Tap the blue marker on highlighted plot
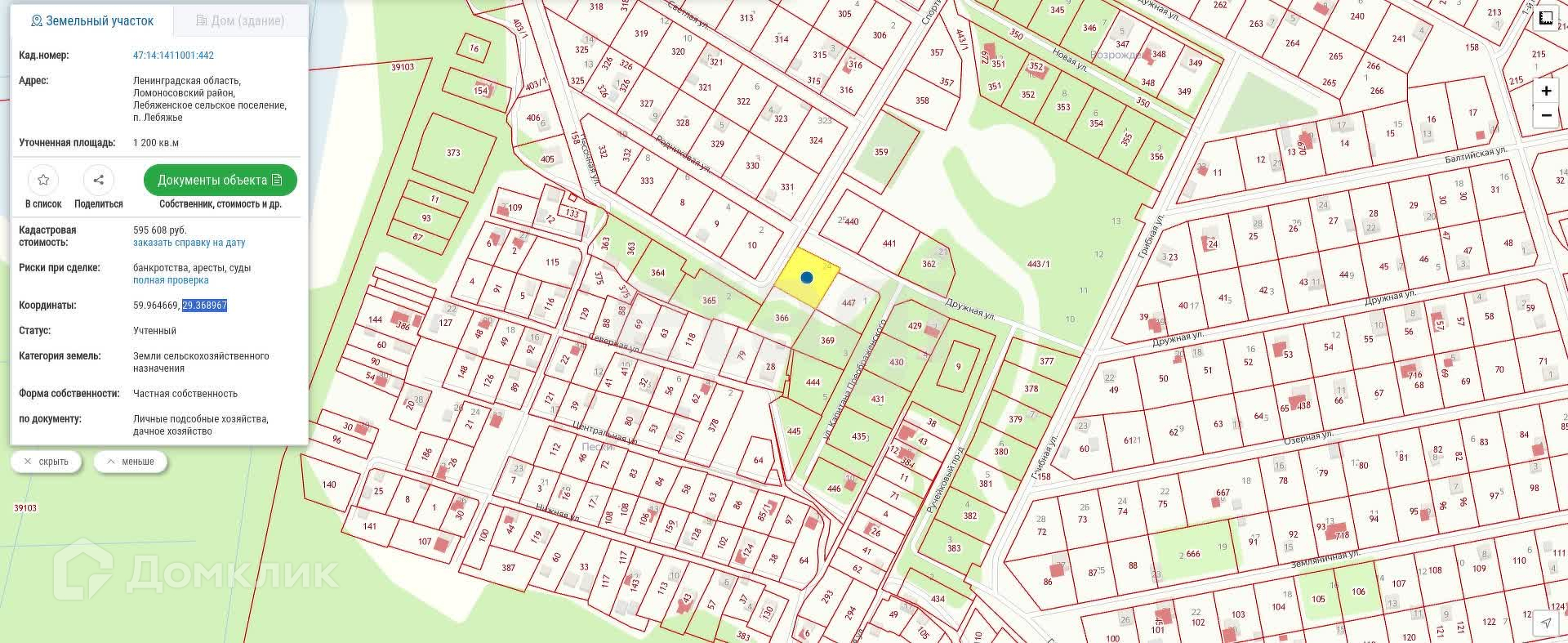1568x643 pixels. pyautogui.click(x=807, y=278)
